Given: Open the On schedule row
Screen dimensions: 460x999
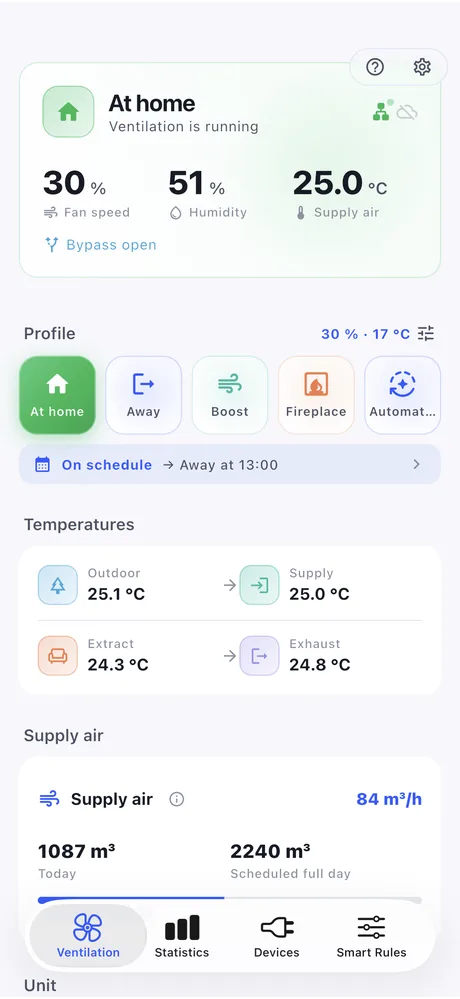Looking at the screenshot, I should click(230, 464).
